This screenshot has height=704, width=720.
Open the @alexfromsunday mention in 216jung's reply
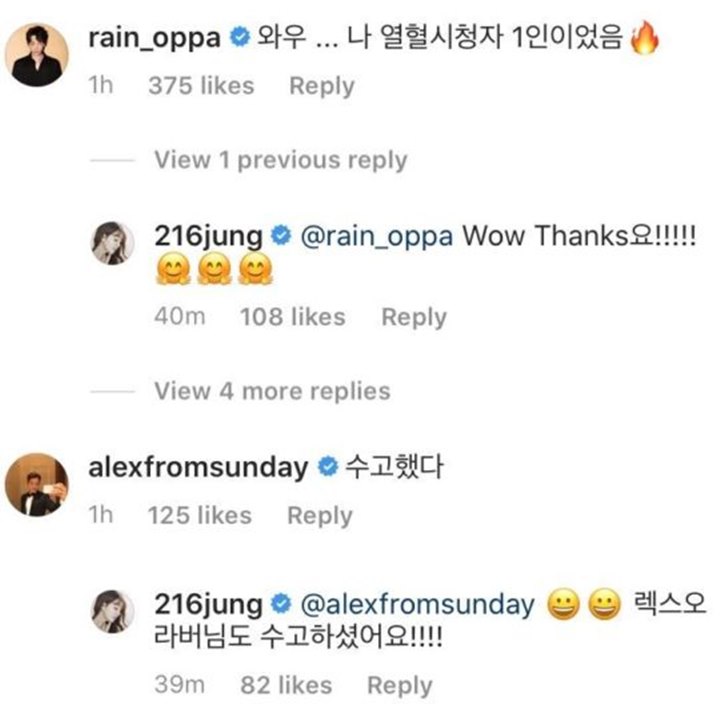(418, 604)
